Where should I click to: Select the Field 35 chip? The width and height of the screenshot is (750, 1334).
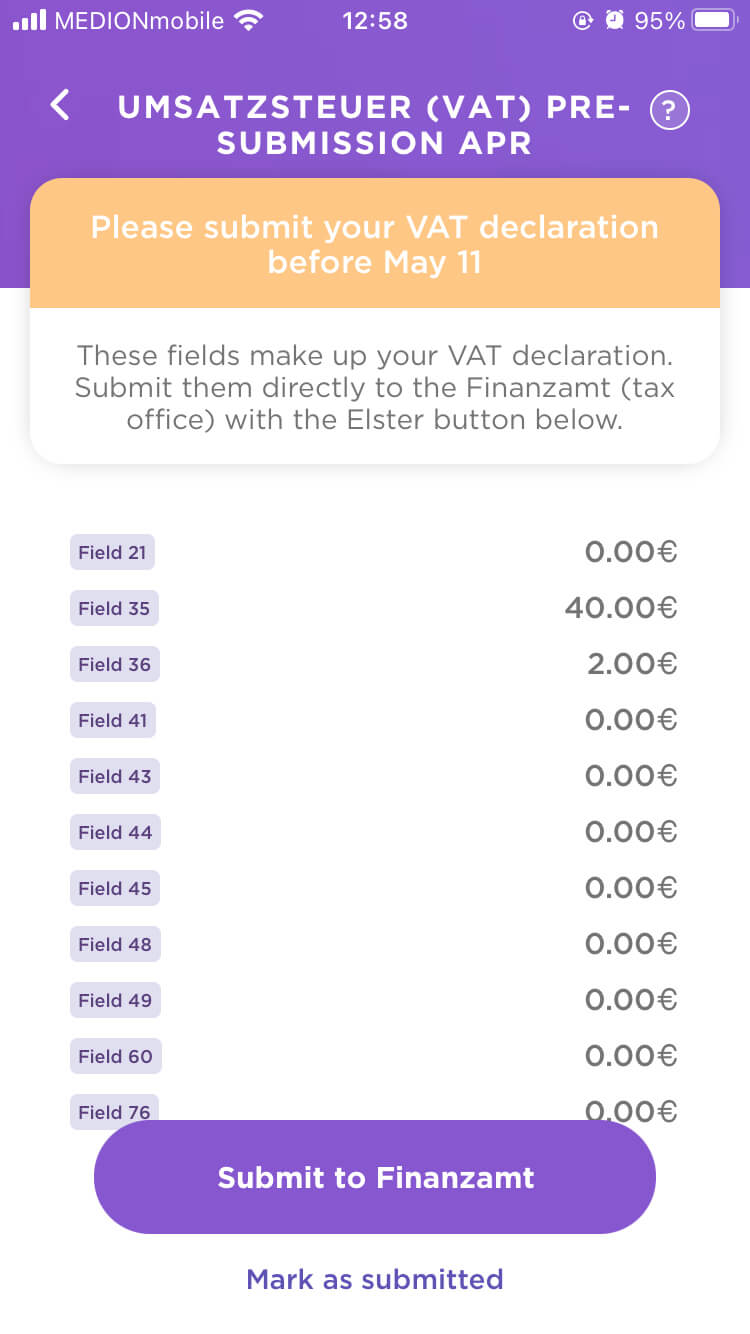point(114,607)
